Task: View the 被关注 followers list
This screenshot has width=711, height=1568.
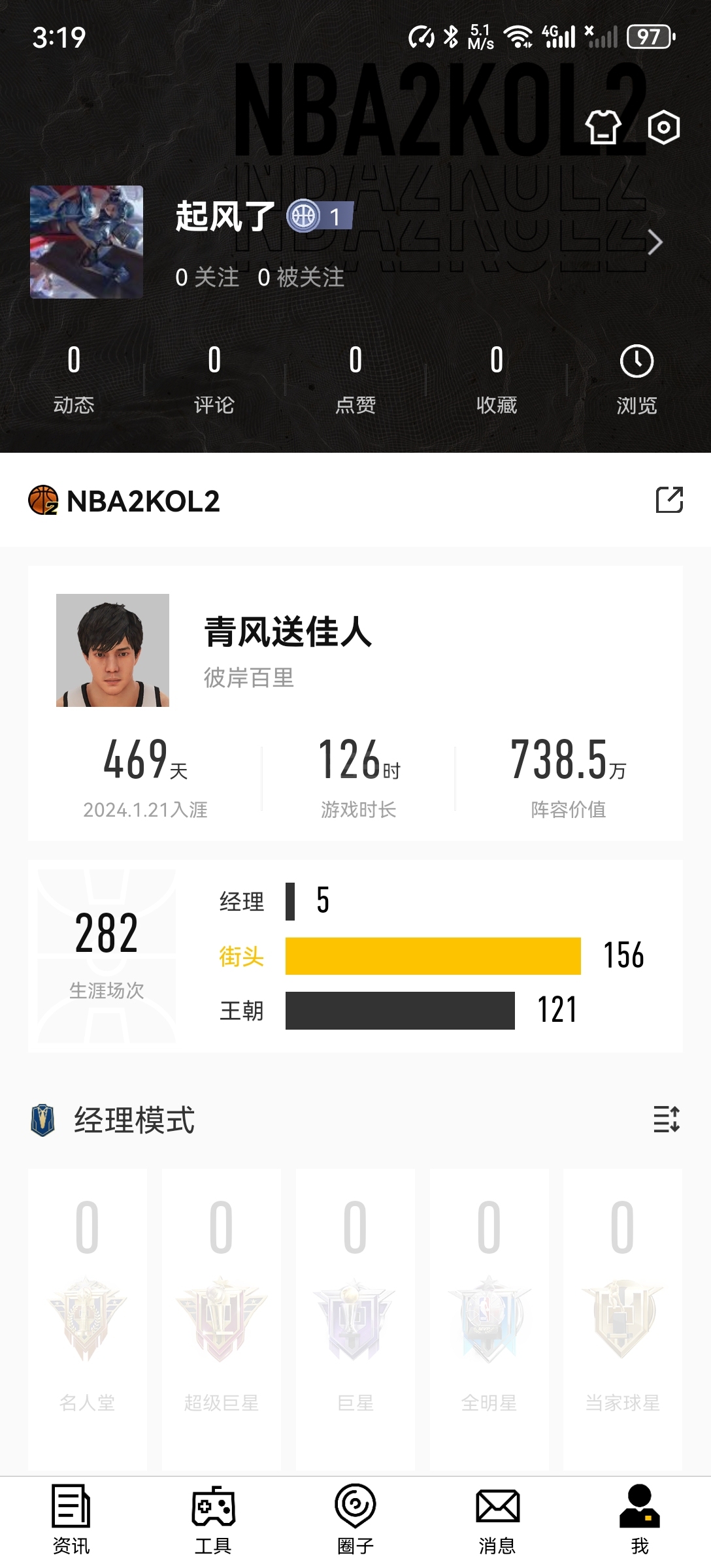Action: click(x=301, y=278)
